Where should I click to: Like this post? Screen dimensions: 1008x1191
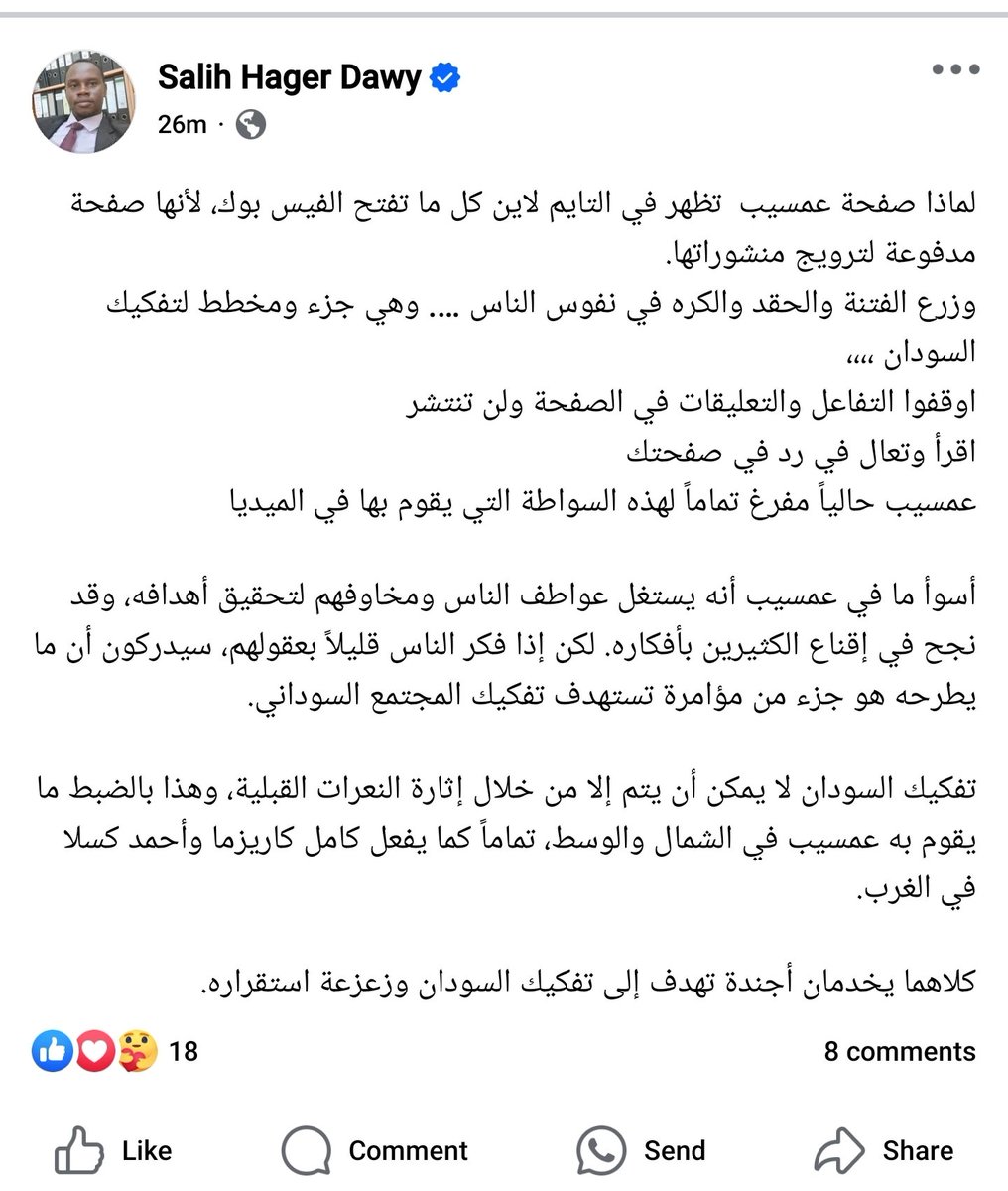coord(114,1150)
